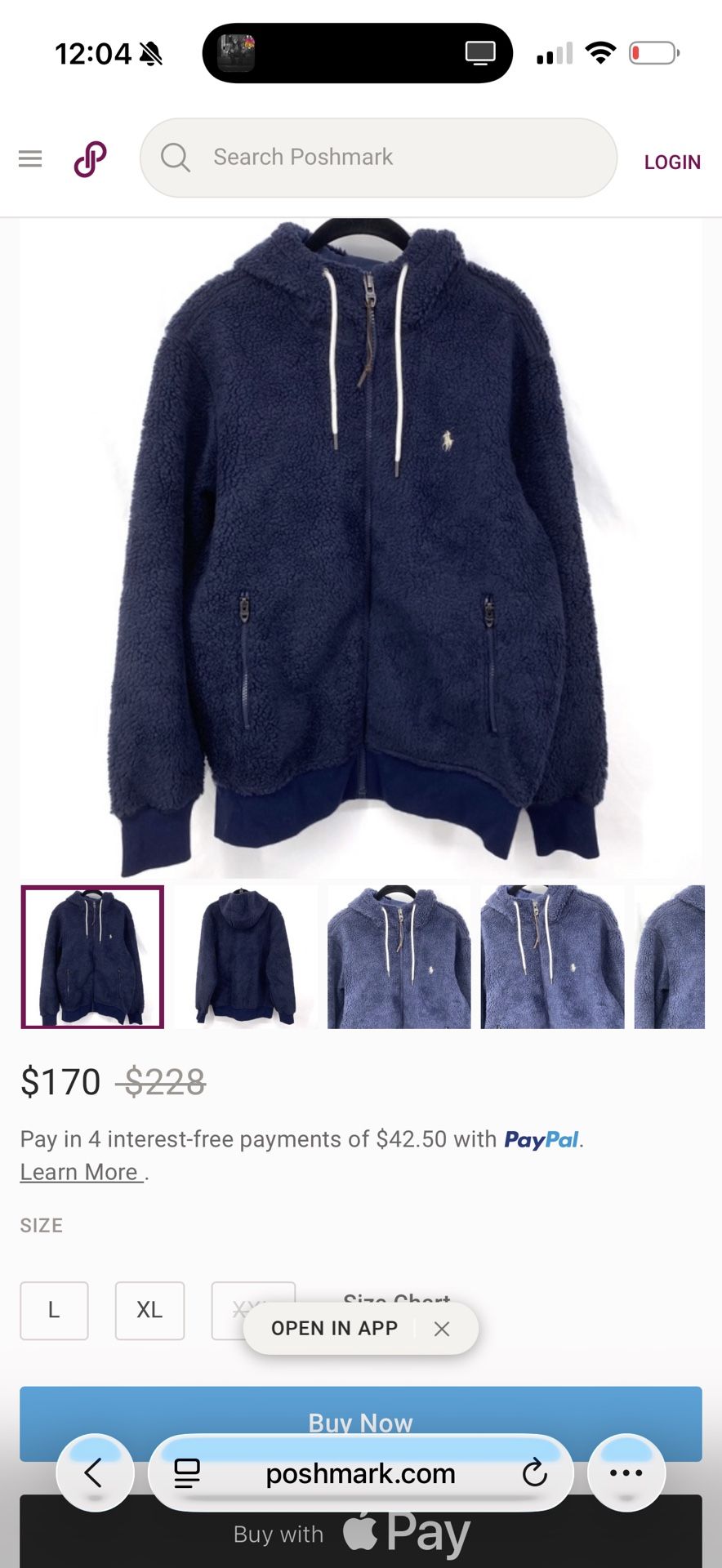Tap the LOGIN link
This screenshot has height=1568, width=722.
(671, 162)
